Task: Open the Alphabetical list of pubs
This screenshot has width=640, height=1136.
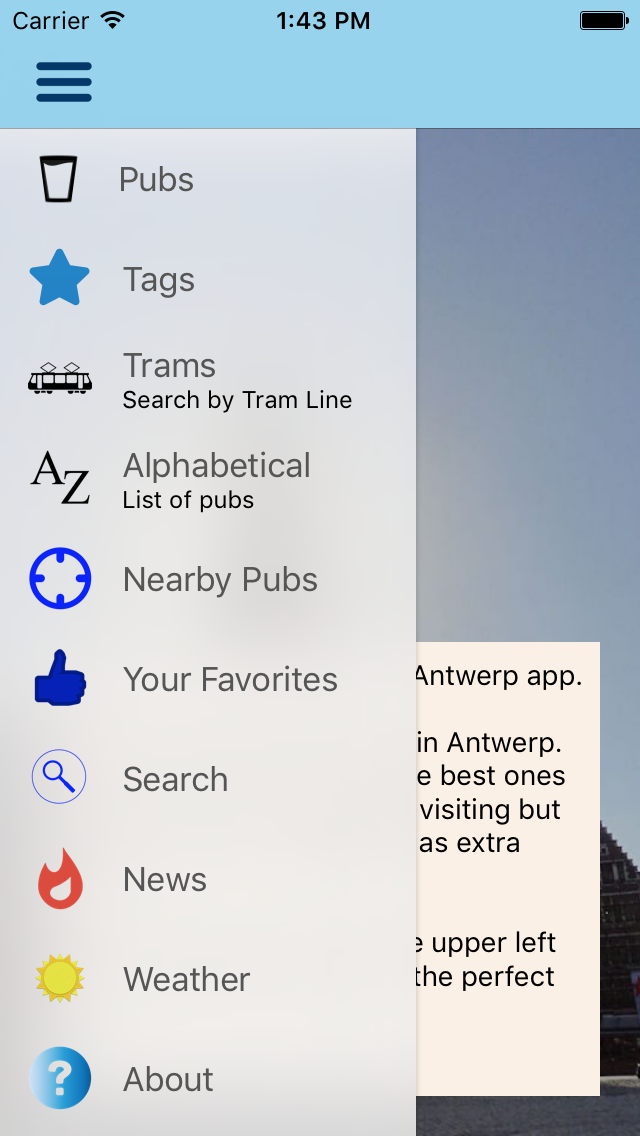Action: (216, 481)
